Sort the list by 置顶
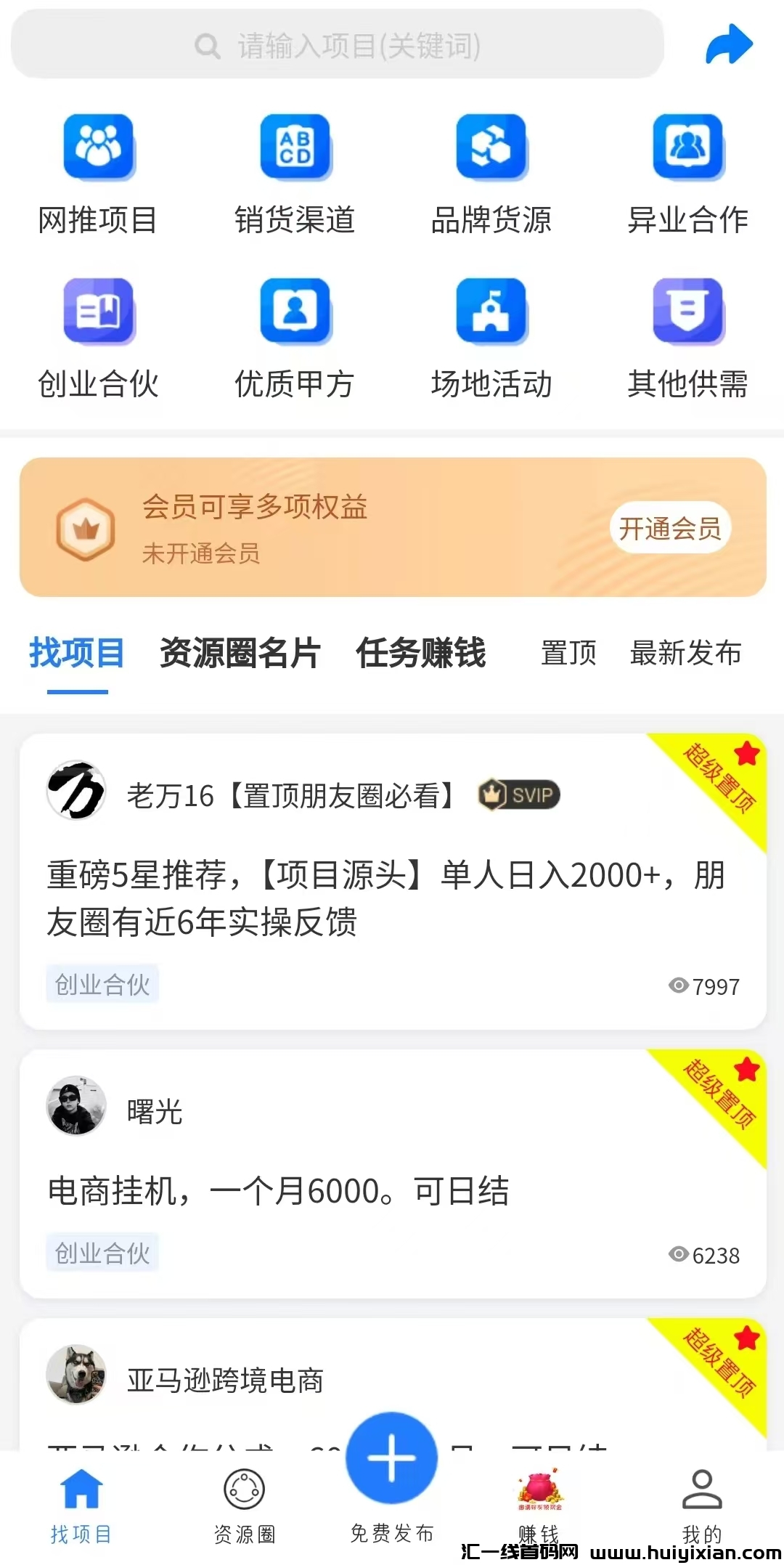Image resolution: width=784 pixels, height=1565 pixels. pyautogui.click(x=568, y=653)
